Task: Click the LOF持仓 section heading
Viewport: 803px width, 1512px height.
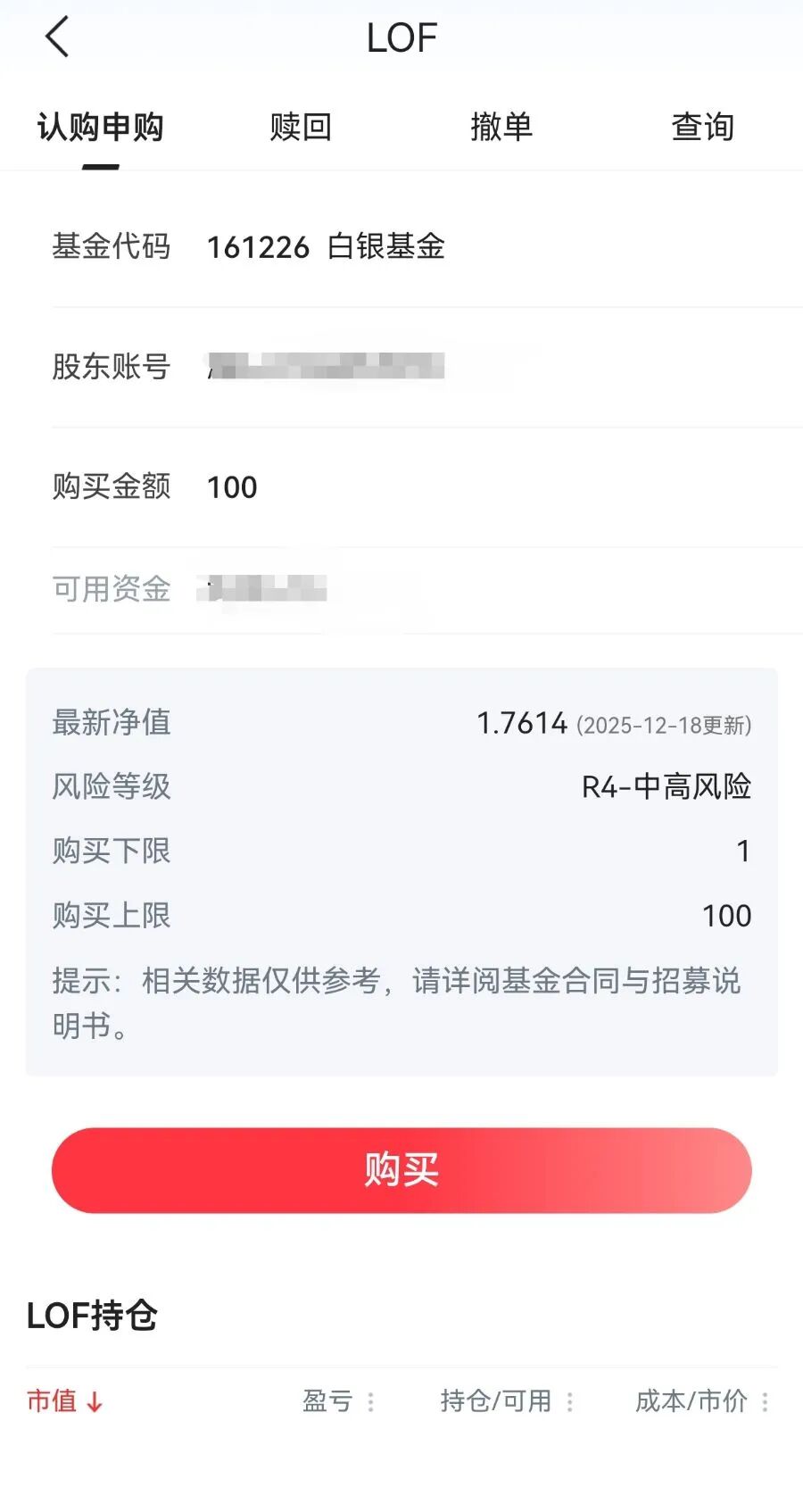Action: pyautogui.click(x=91, y=1315)
